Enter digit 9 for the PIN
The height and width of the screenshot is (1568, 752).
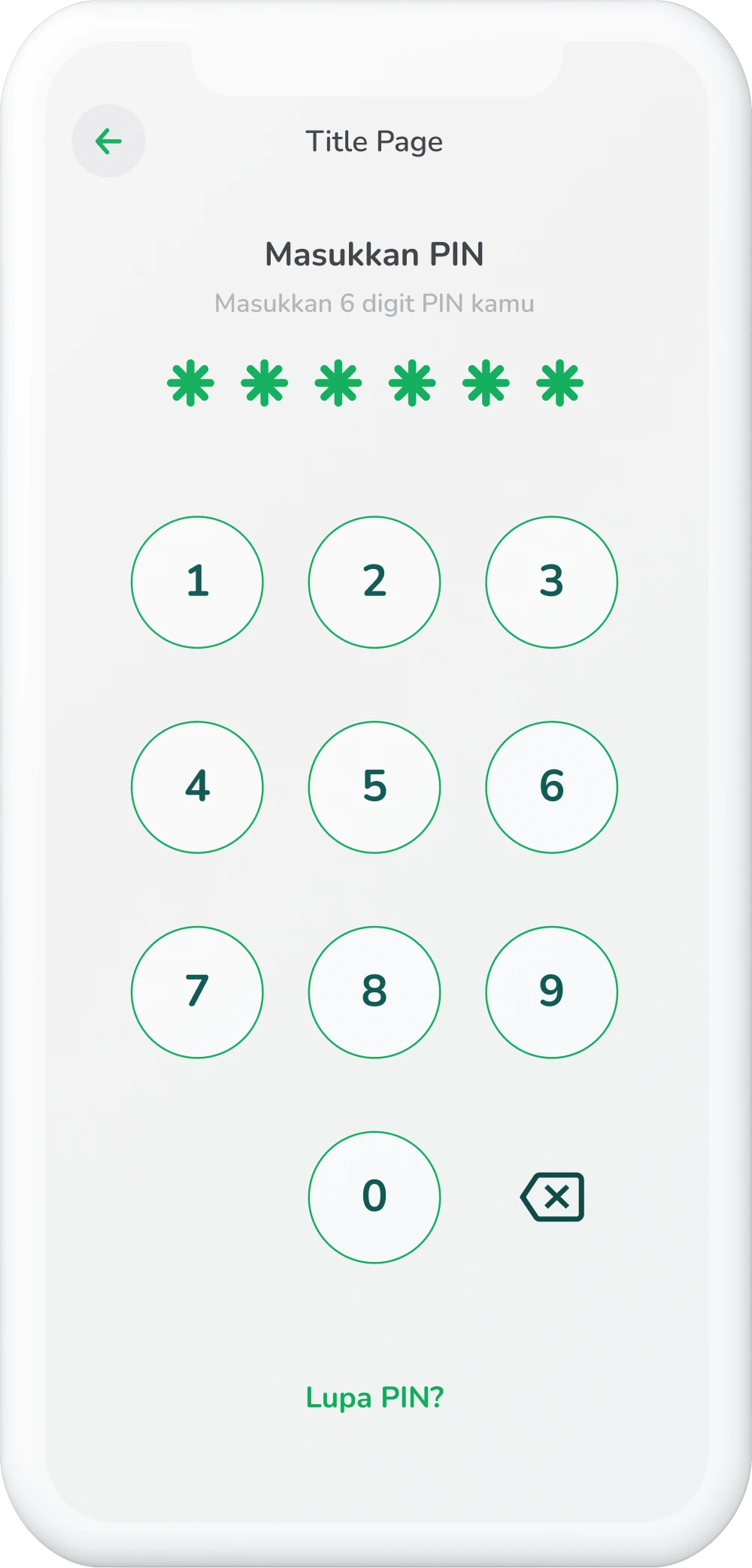[x=551, y=992]
